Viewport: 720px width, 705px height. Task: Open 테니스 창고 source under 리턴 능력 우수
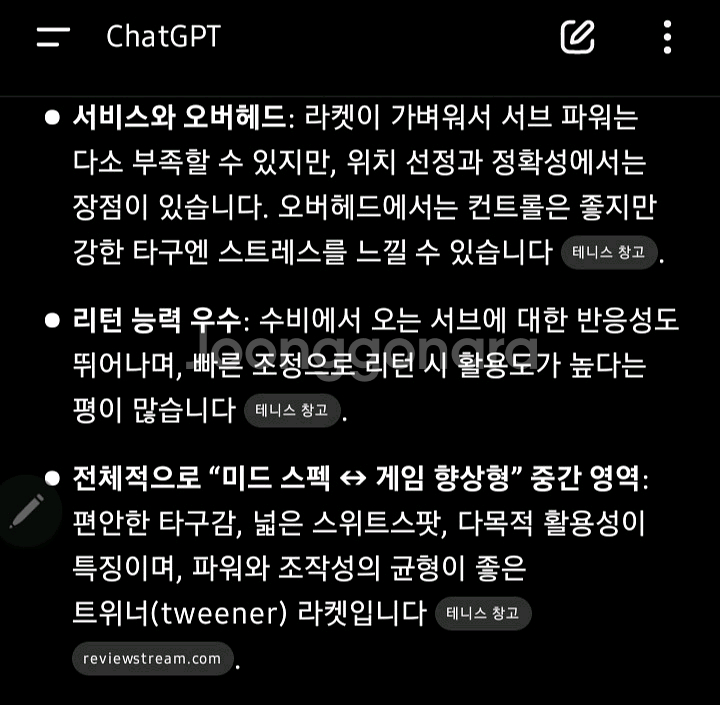click(292, 410)
